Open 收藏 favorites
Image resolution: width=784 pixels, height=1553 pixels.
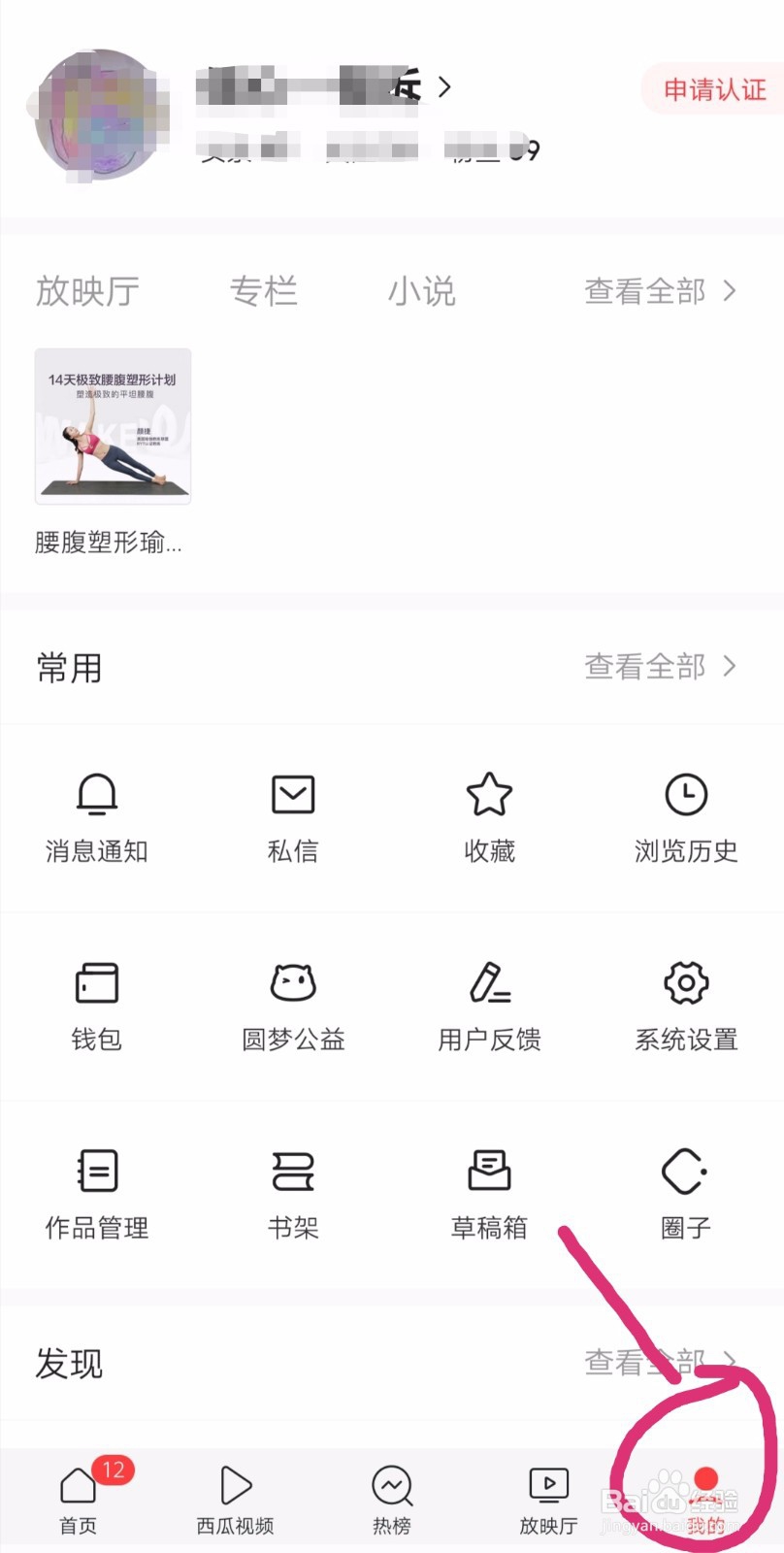tap(489, 816)
